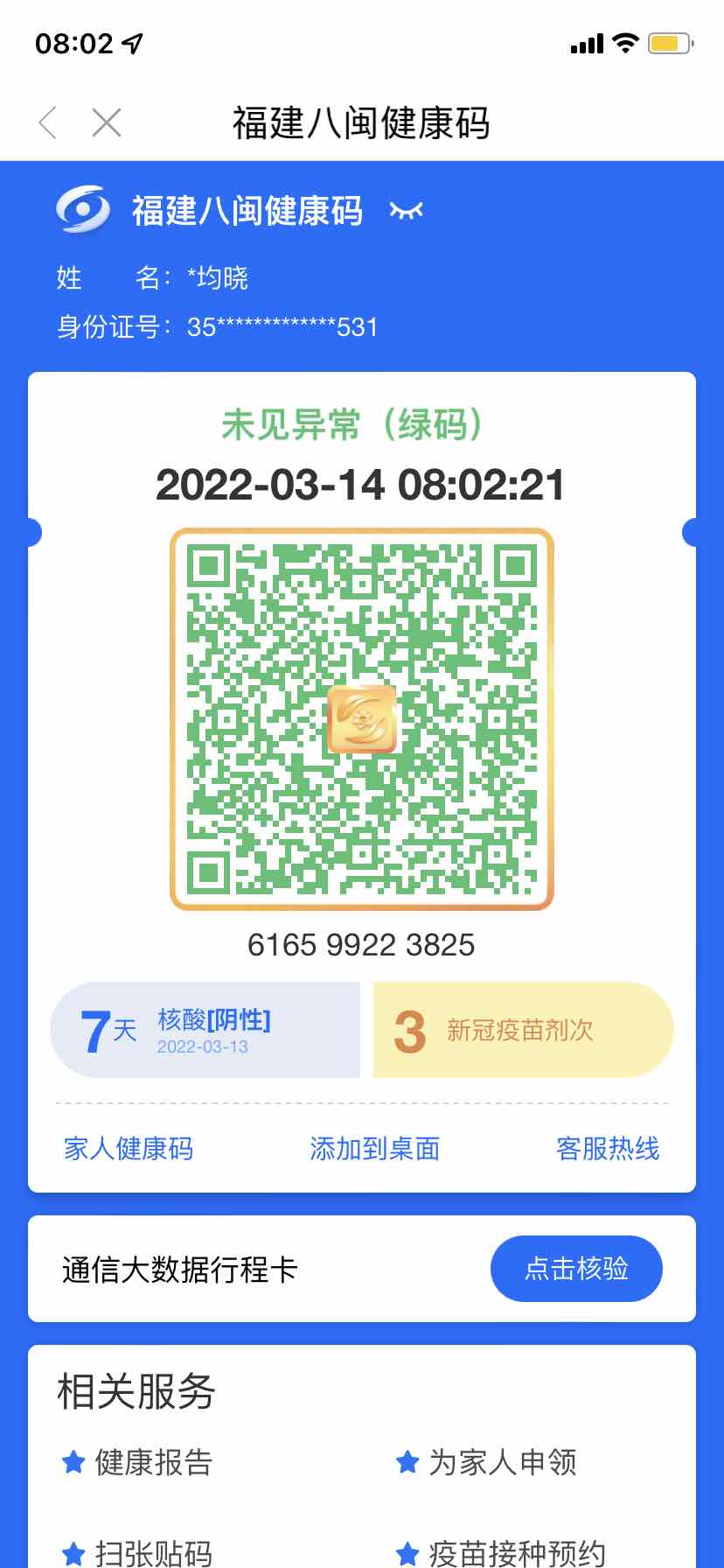
Task: Open 客服热线 hotline link
Action: click(608, 1148)
